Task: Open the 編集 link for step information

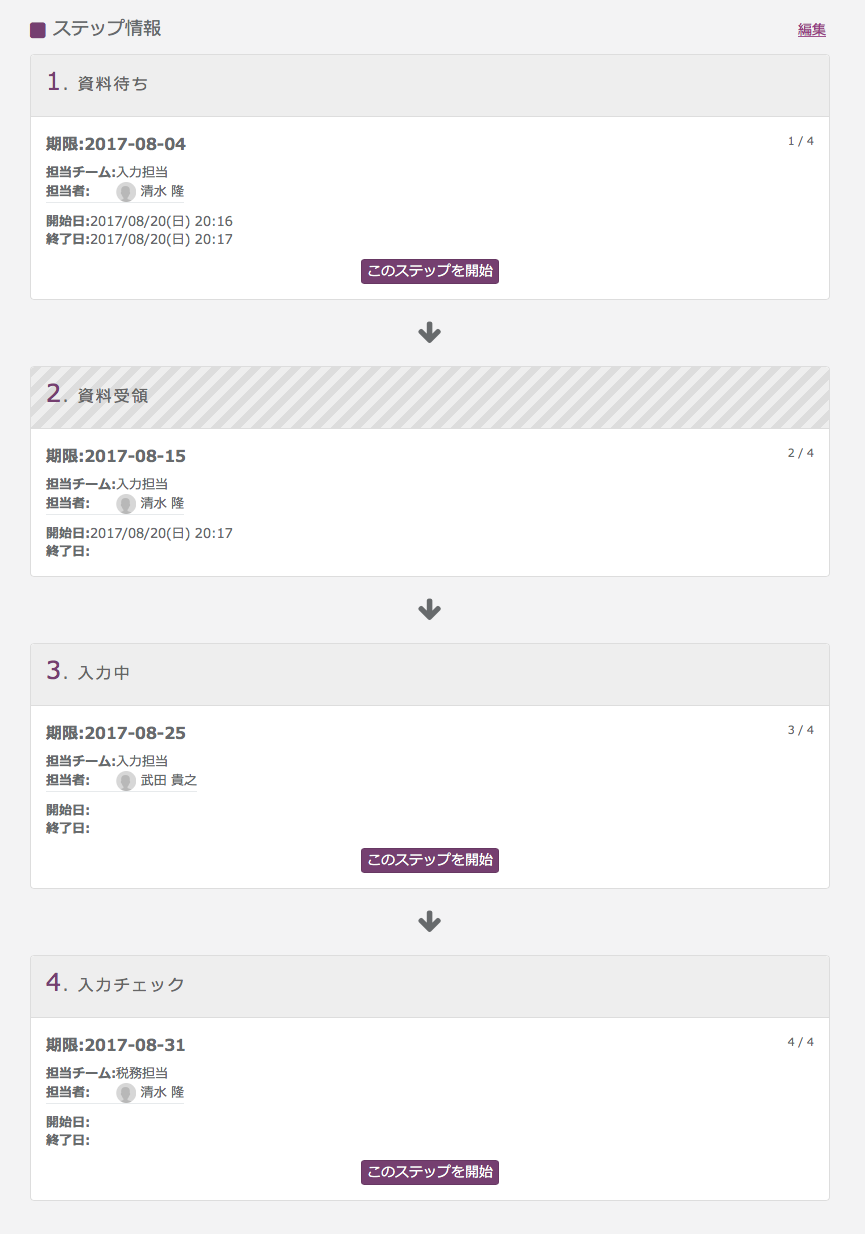Action: (x=811, y=30)
